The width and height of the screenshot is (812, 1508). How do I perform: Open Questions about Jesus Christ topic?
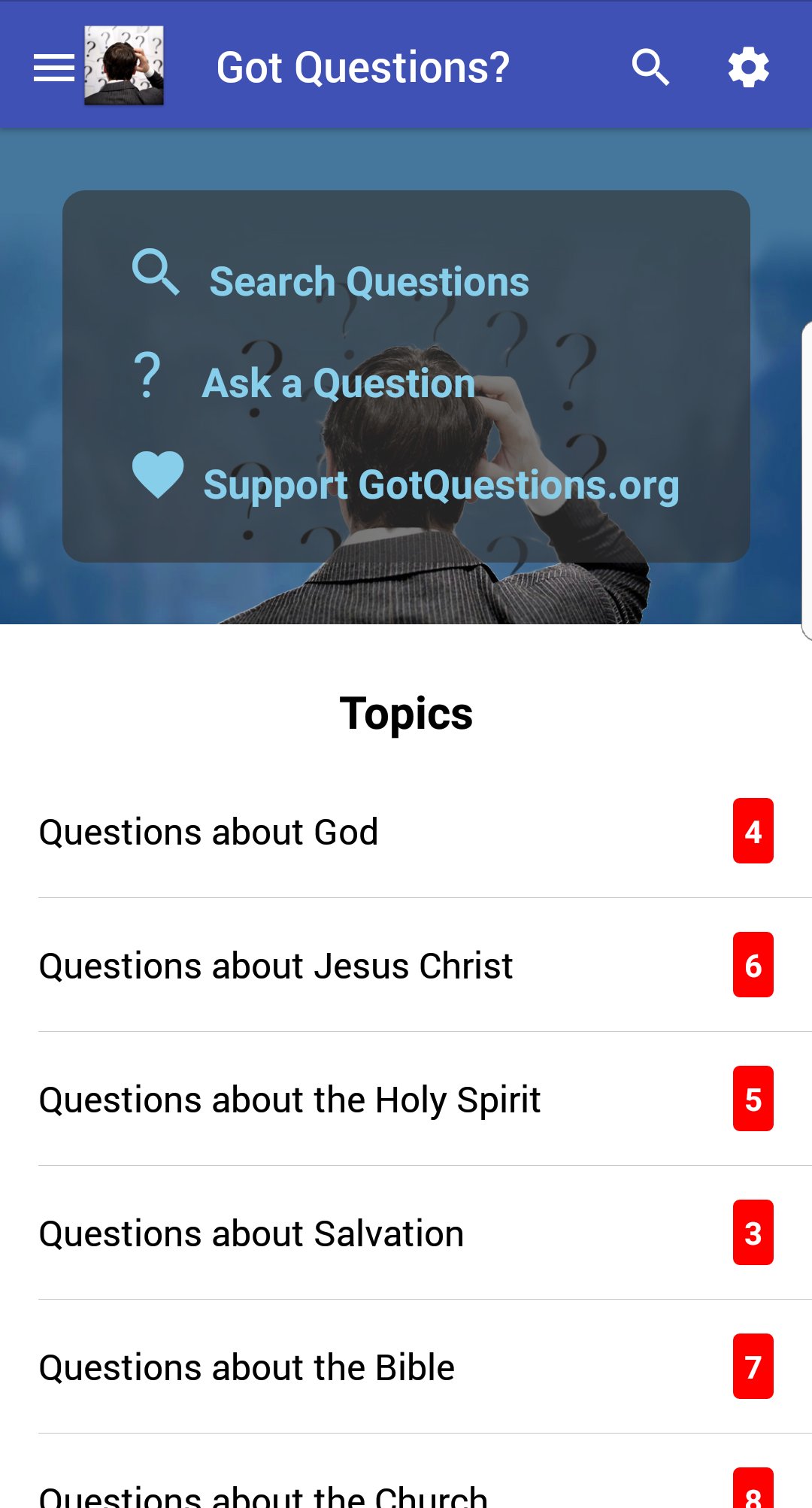pyautogui.click(x=301, y=966)
